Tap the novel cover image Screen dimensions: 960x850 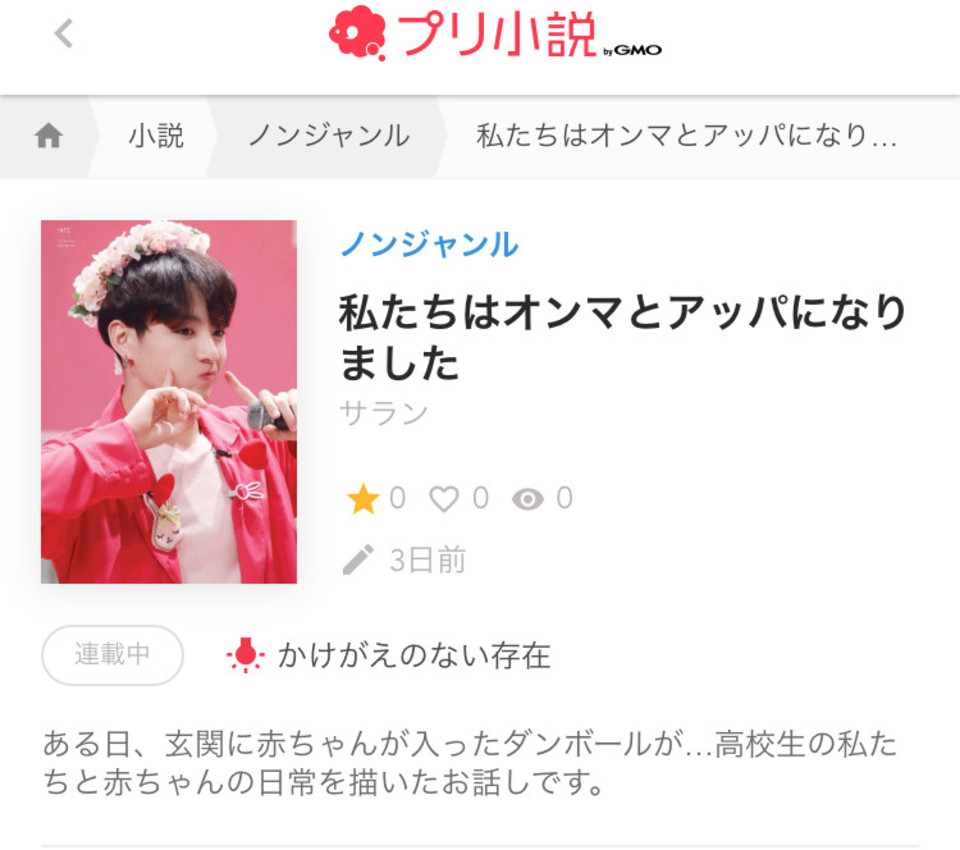169,401
